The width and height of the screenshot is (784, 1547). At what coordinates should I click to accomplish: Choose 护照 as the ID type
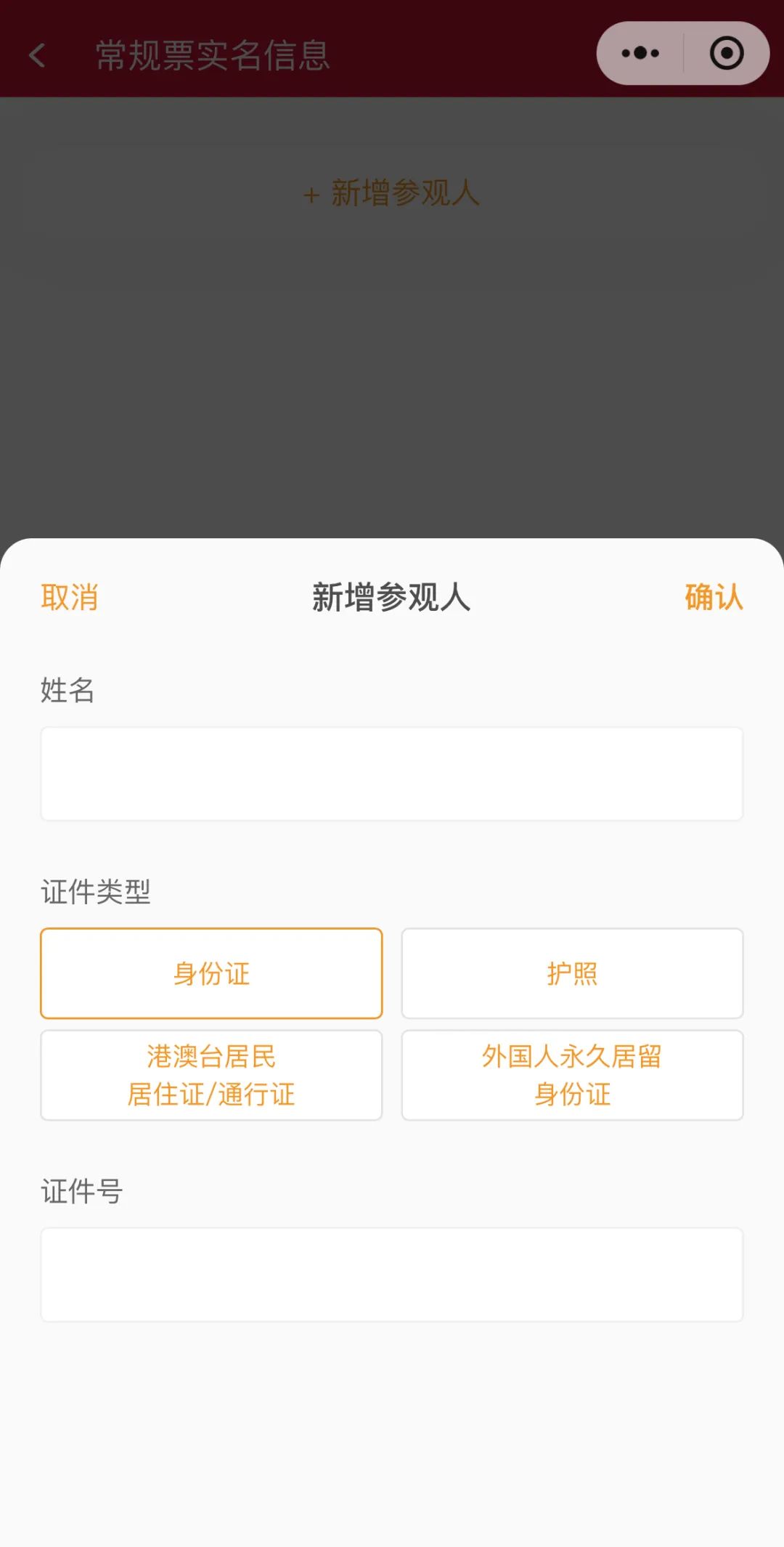[572, 973]
